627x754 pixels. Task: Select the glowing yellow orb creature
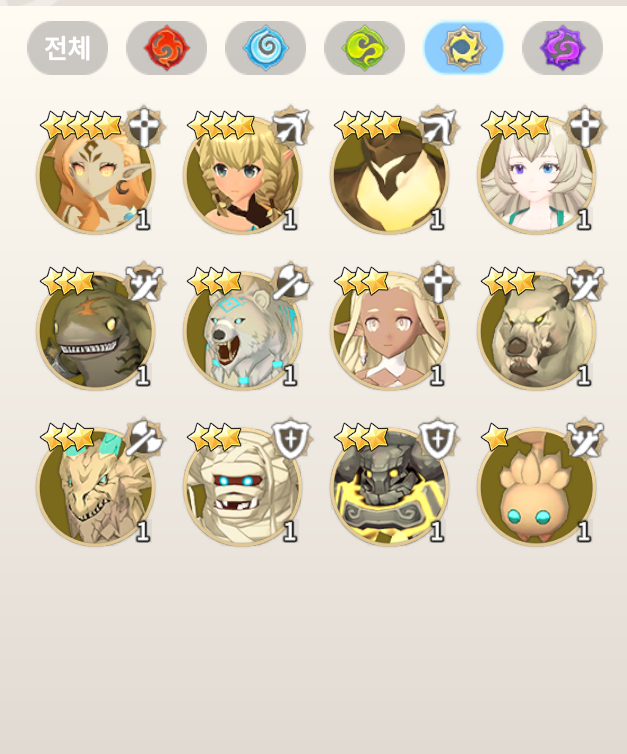tap(389, 176)
